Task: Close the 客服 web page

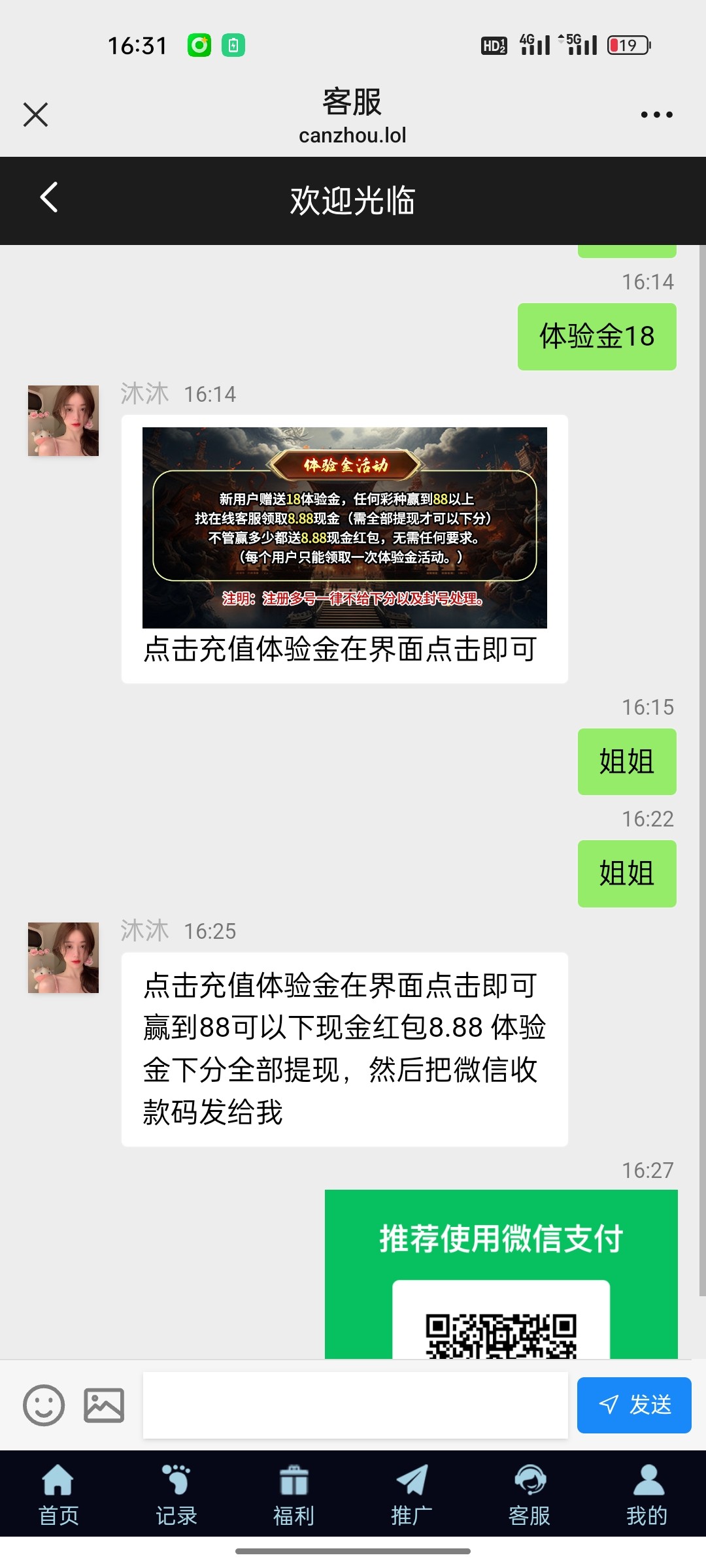Action: [35, 115]
